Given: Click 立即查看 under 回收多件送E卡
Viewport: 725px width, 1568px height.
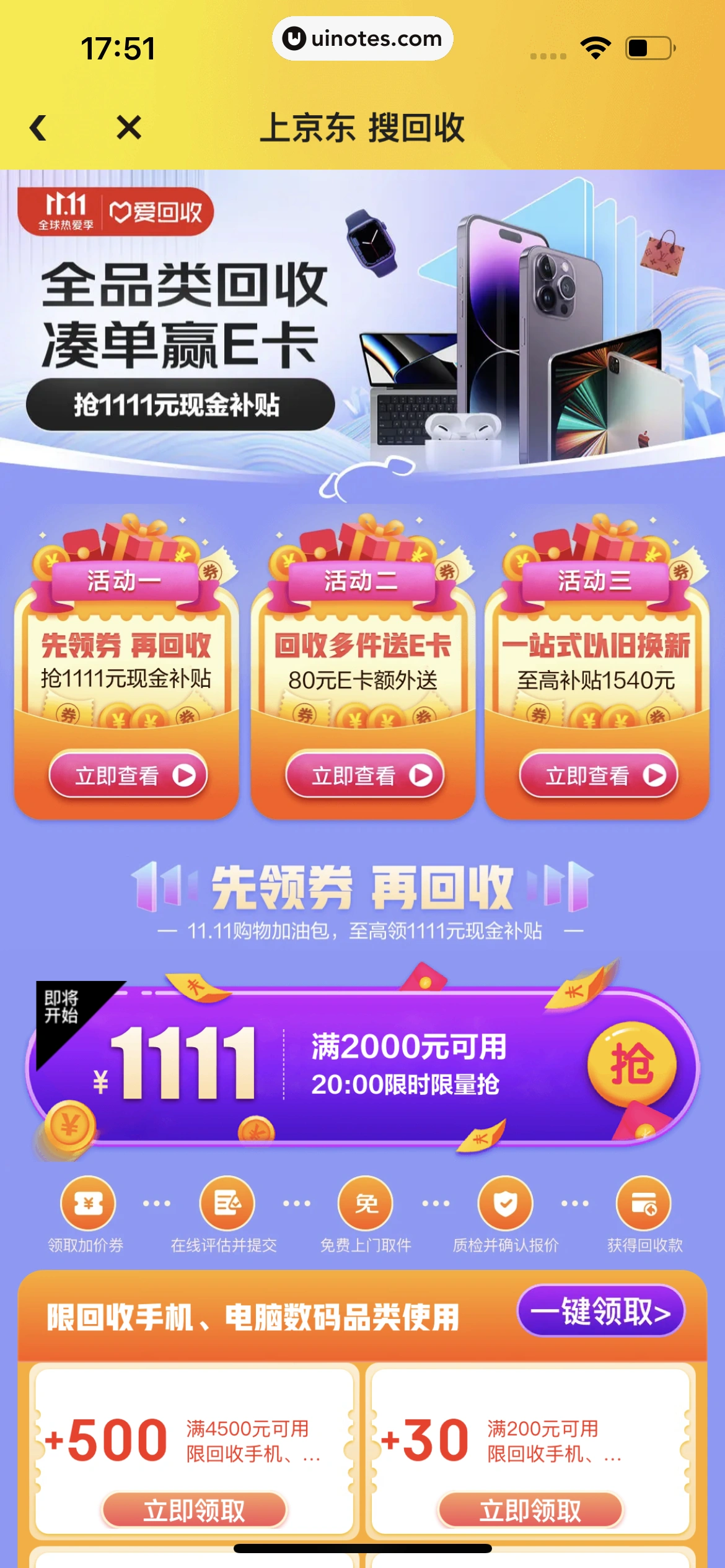Looking at the screenshot, I should pyautogui.click(x=364, y=775).
